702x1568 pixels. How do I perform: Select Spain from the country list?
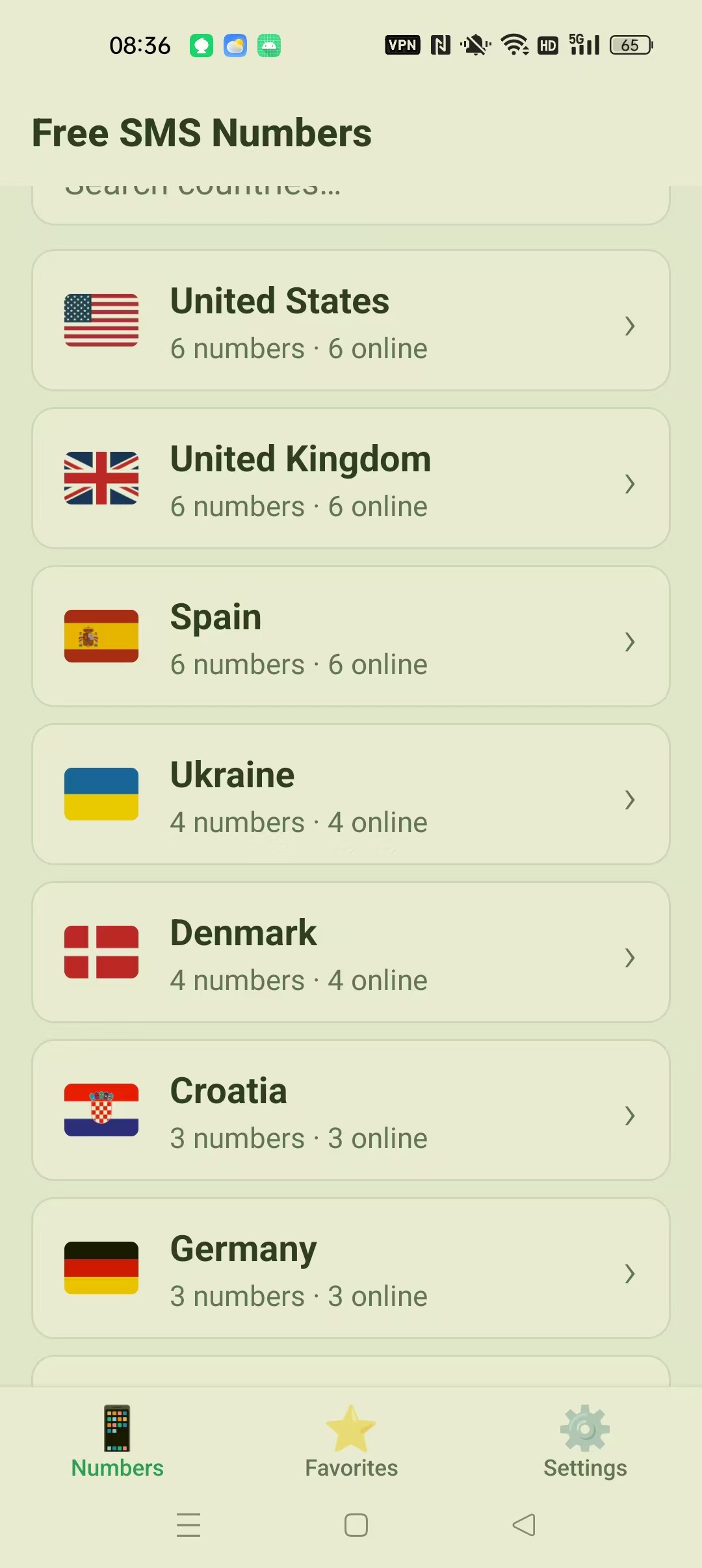tap(351, 636)
